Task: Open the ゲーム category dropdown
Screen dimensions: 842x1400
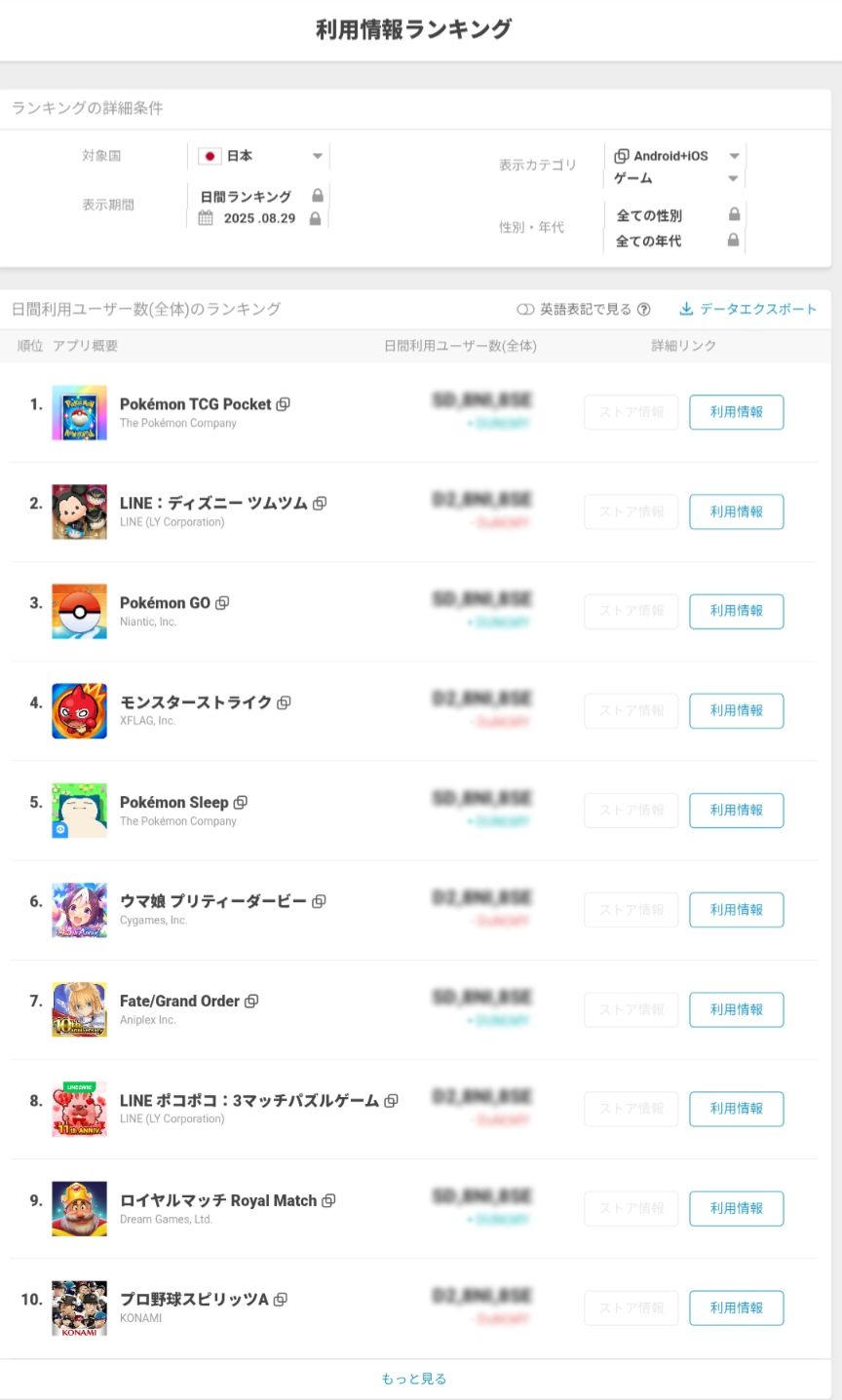Action: coord(675,179)
